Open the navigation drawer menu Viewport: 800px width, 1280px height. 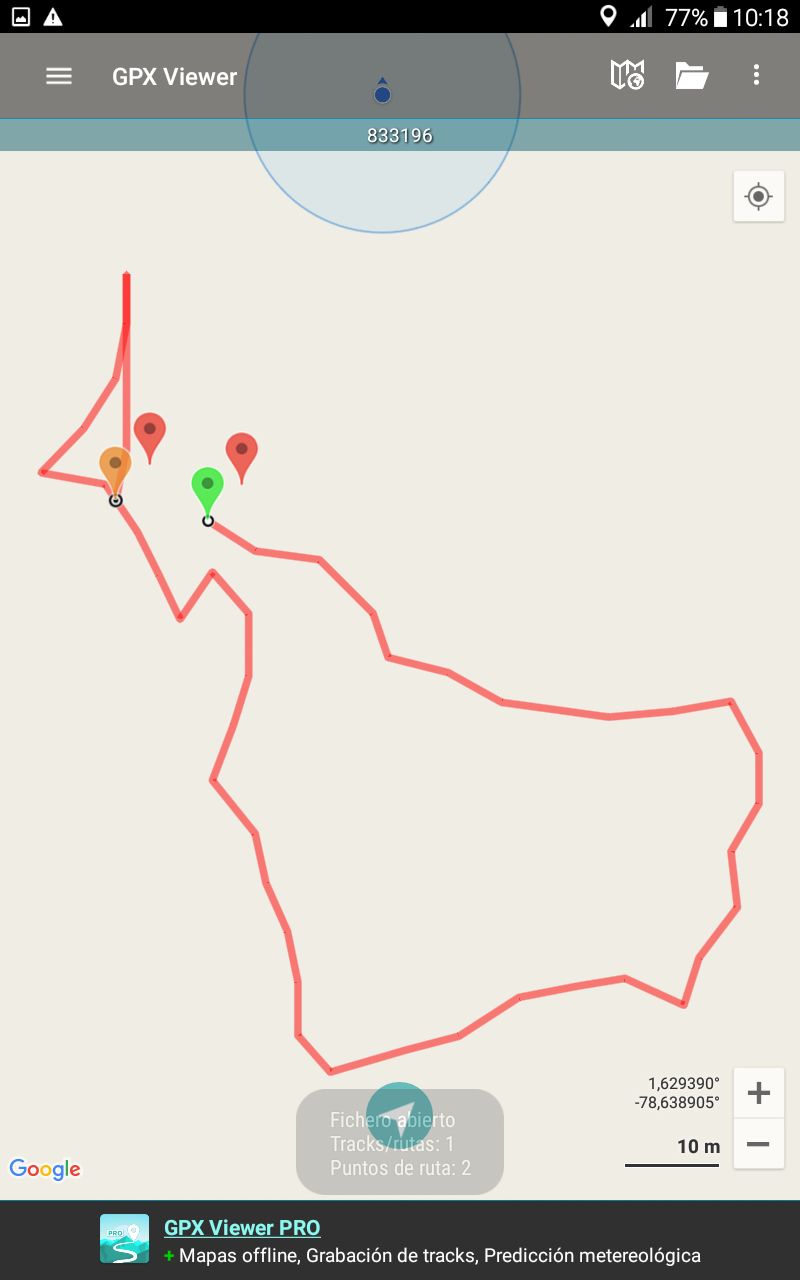(59, 76)
